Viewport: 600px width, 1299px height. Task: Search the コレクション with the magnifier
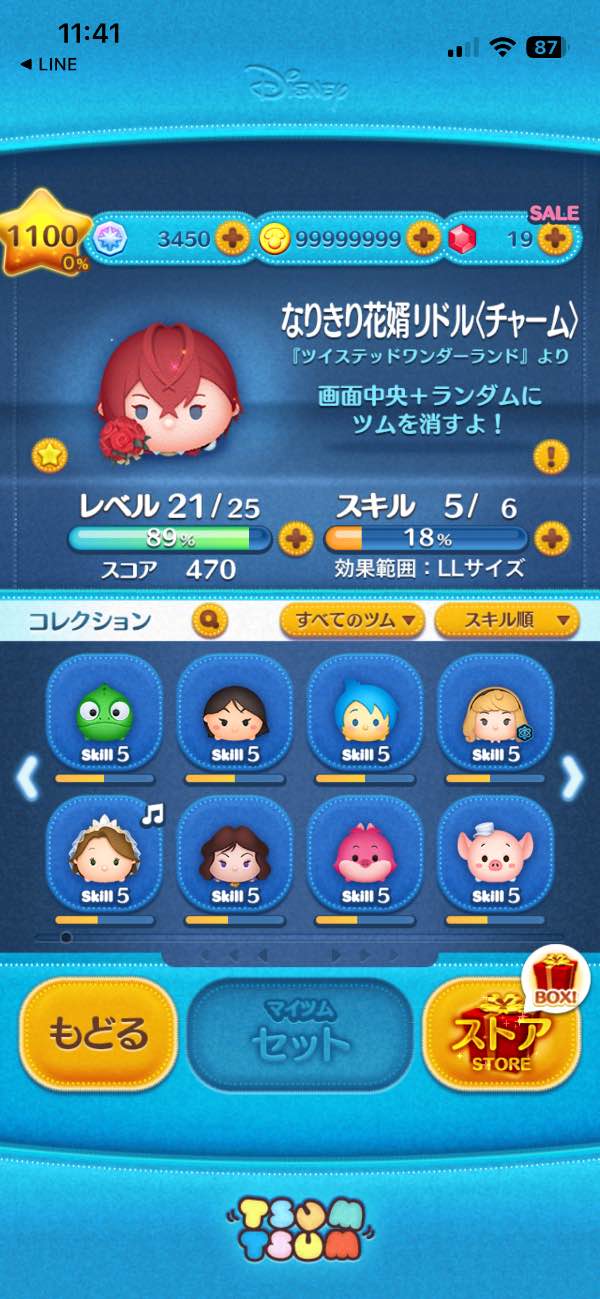[x=210, y=620]
